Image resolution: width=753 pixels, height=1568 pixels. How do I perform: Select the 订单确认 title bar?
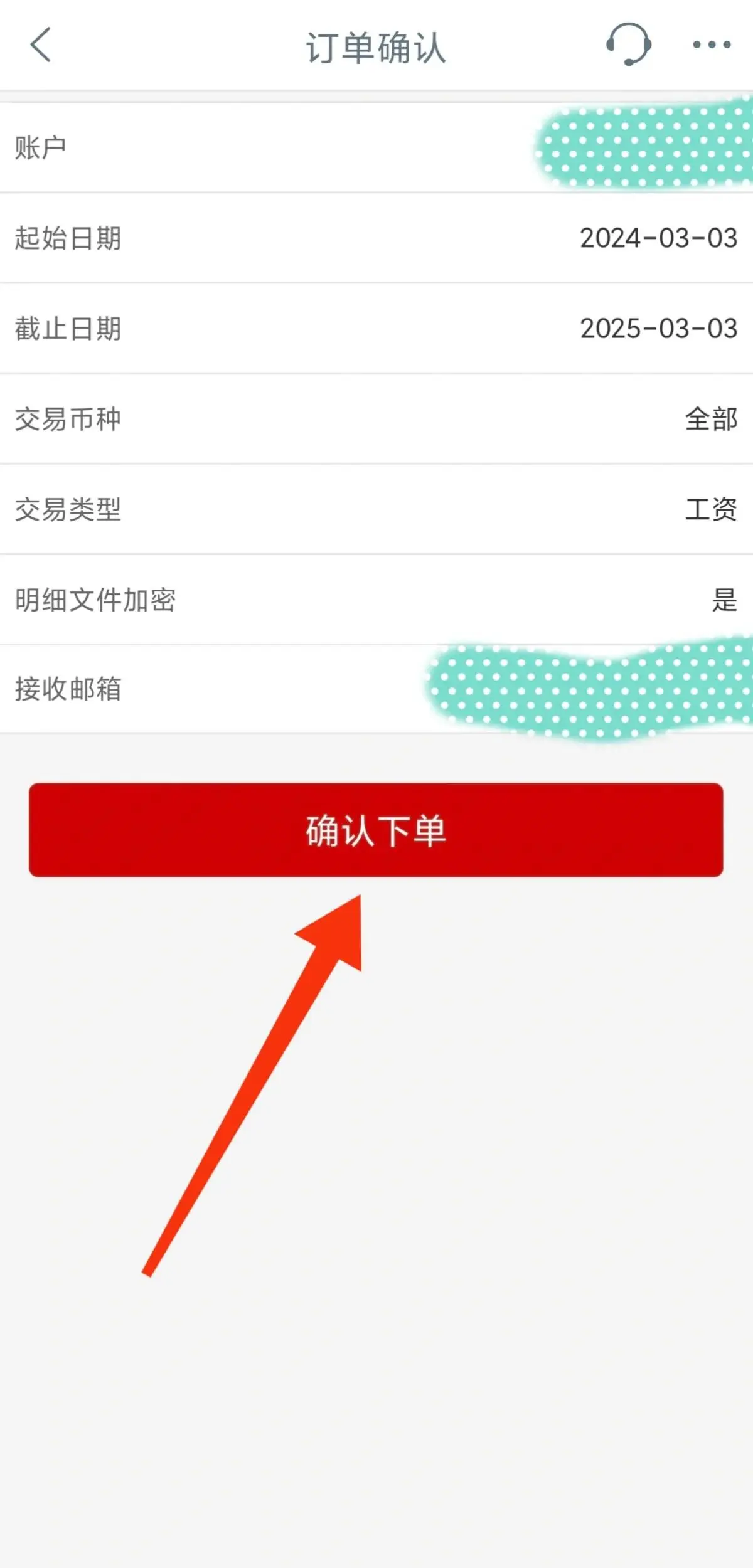376,46
